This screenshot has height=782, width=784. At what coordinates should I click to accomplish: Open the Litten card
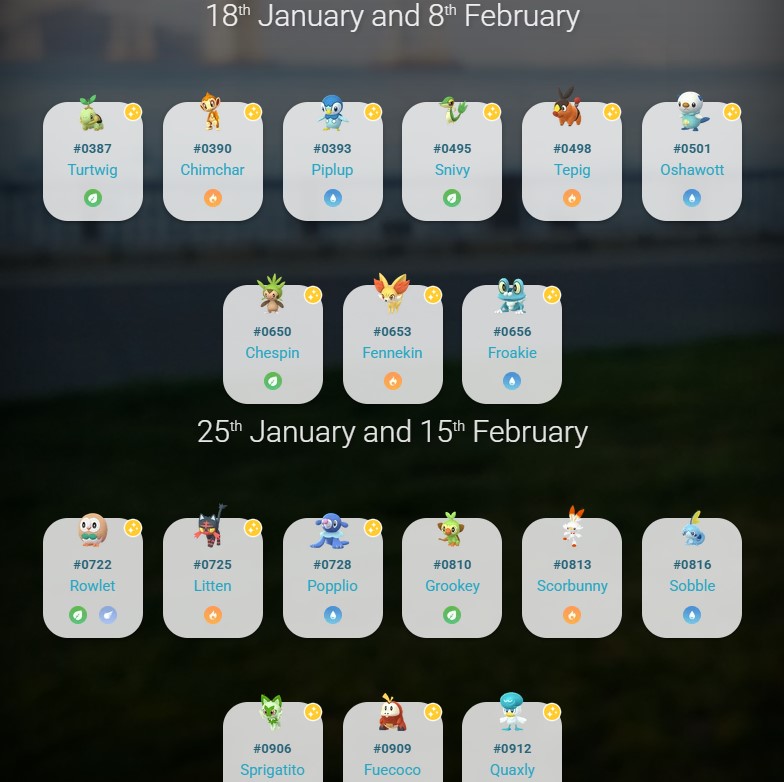212,577
